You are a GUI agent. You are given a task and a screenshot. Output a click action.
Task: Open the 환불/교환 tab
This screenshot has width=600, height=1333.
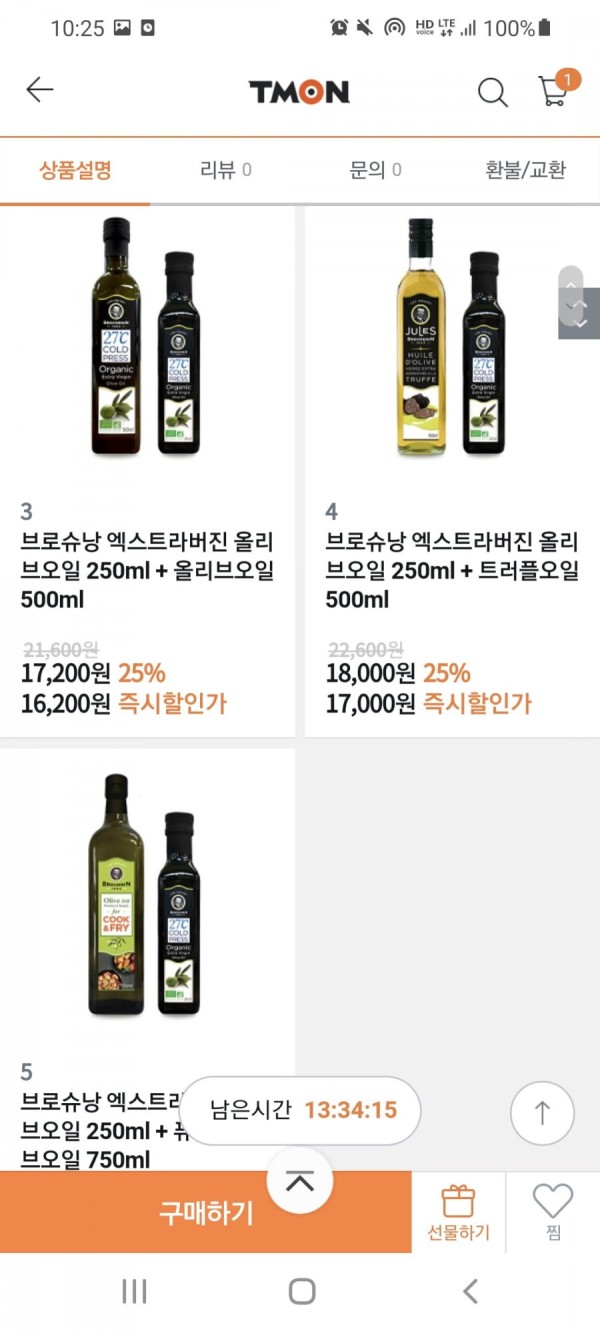[x=525, y=170]
